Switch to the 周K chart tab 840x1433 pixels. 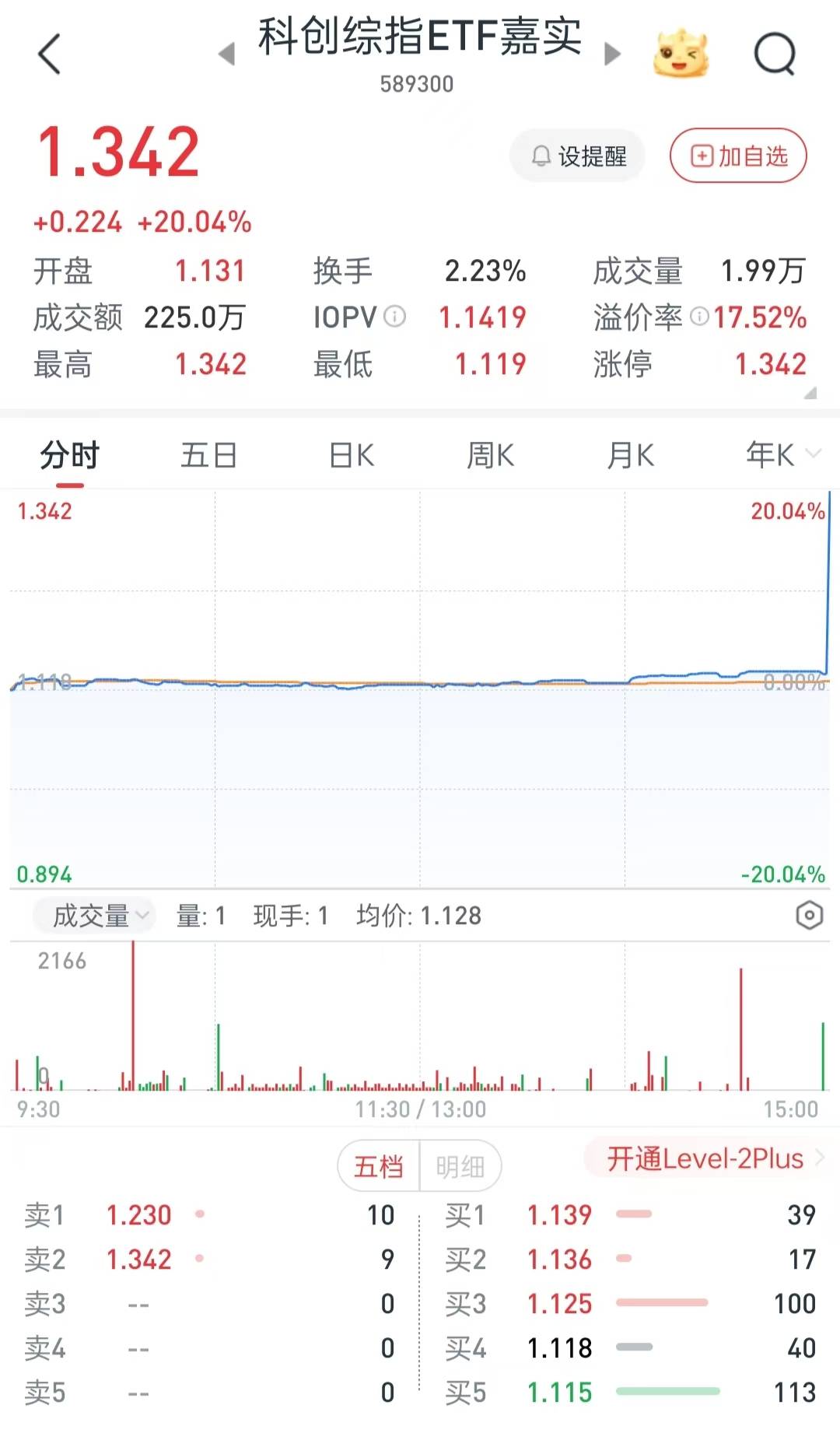(491, 455)
